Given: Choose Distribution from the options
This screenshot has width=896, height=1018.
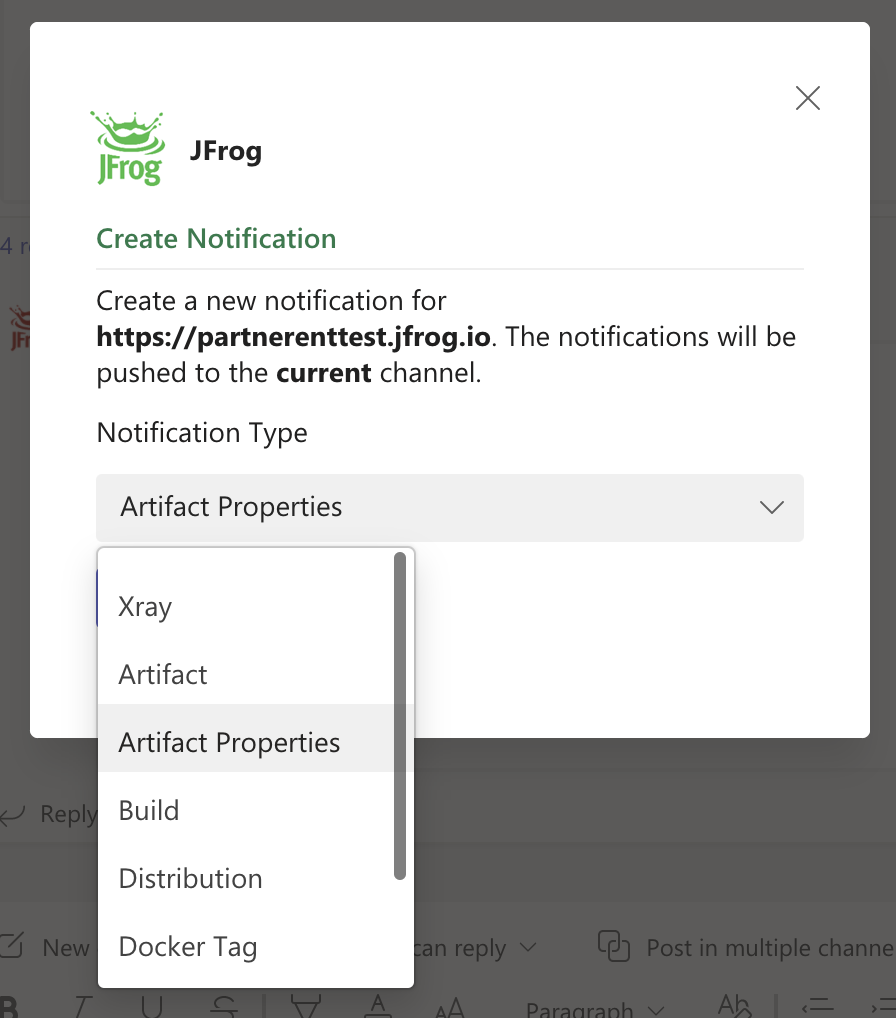Looking at the screenshot, I should [x=190, y=878].
